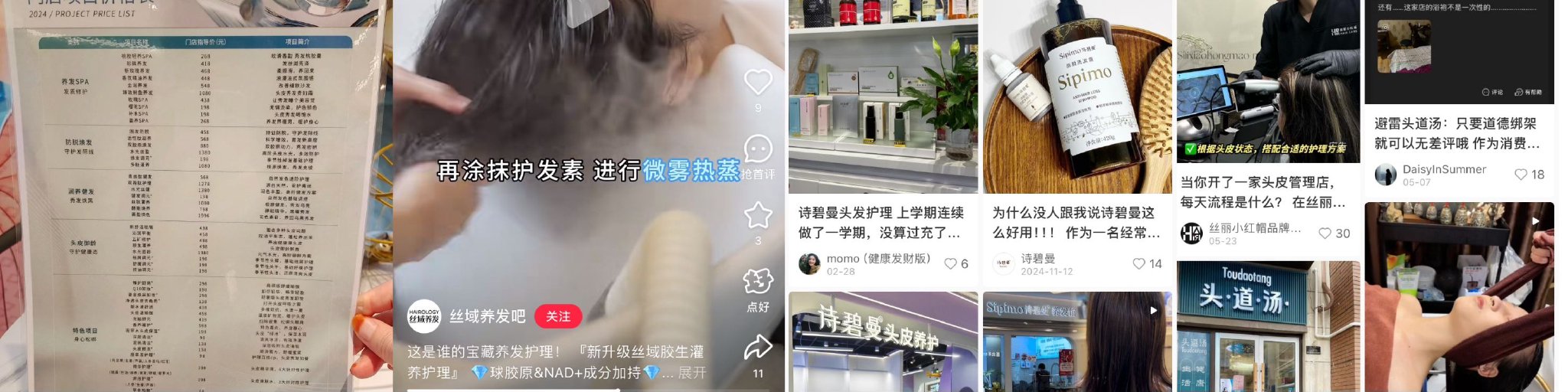Like the 丝域养发吧 video
1568x392 pixels.
click(758, 82)
